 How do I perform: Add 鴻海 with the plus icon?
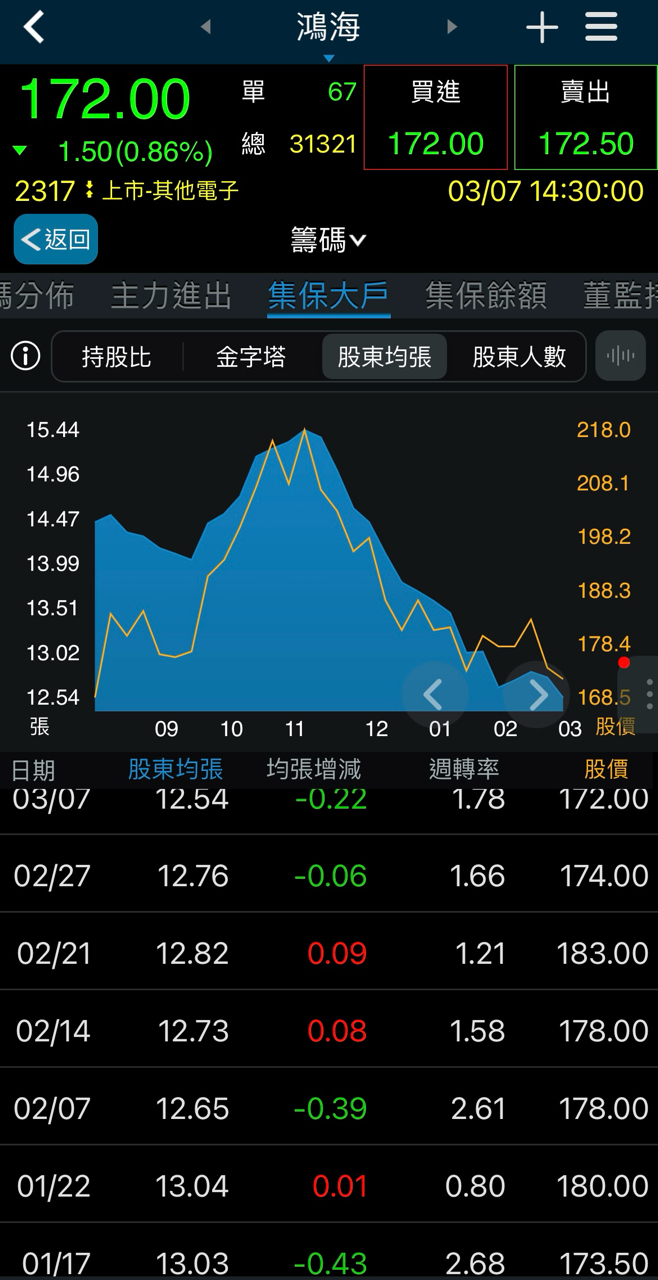(x=542, y=28)
